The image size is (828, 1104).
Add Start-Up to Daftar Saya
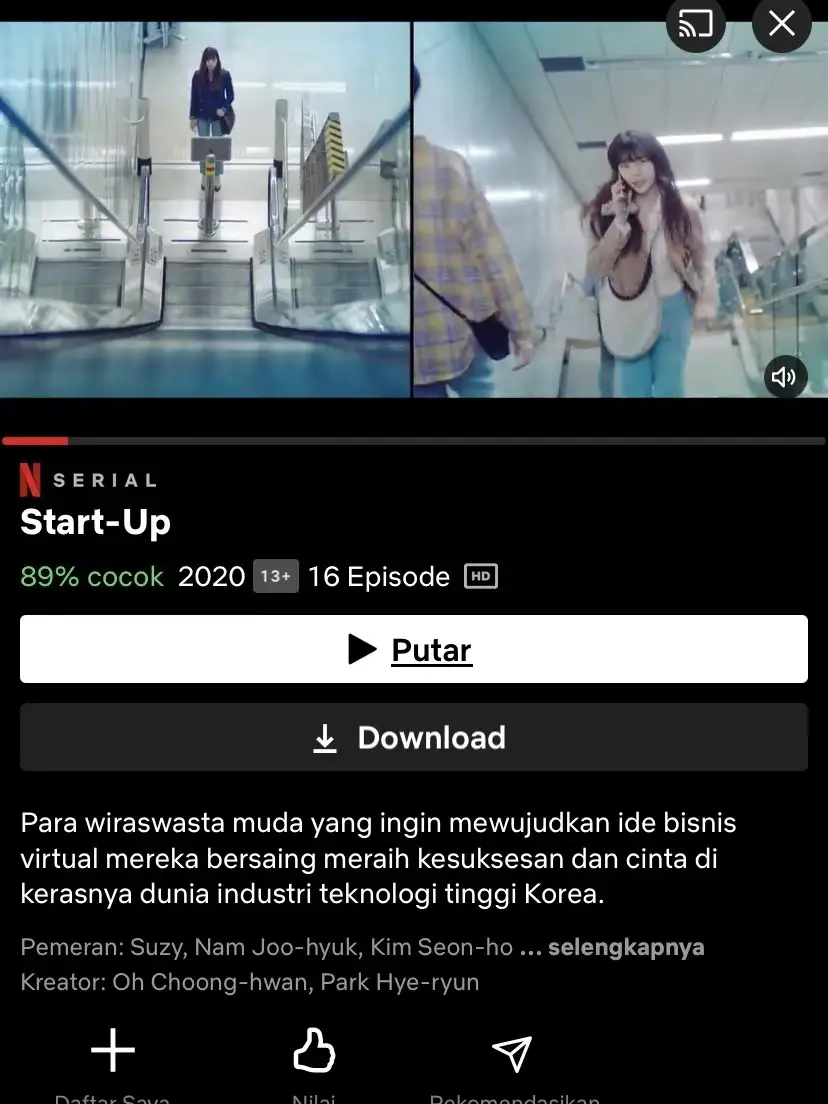click(x=112, y=1053)
